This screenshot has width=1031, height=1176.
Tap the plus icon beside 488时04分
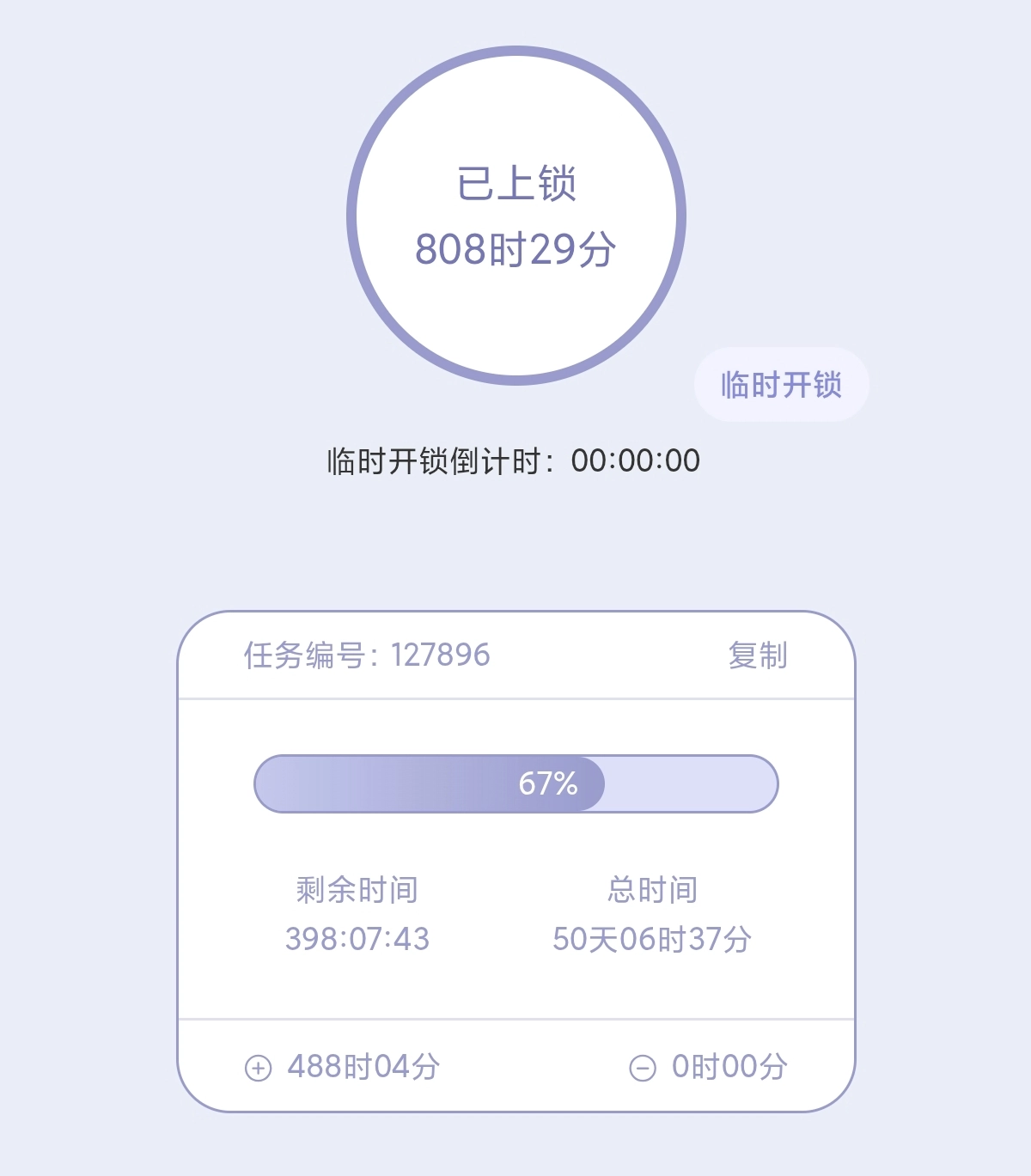[x=258, y=1068]
